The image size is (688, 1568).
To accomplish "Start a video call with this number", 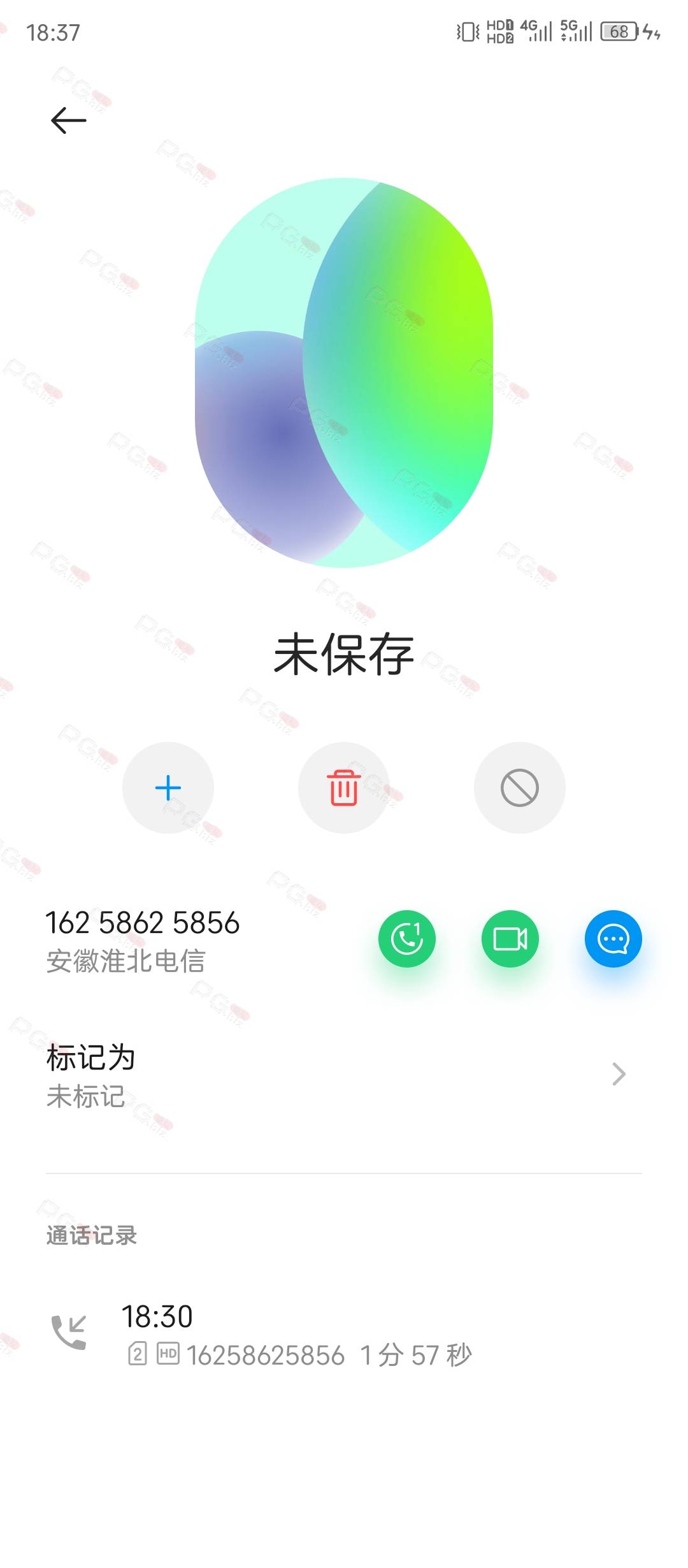I will pyautogui.click(x=510, y=939).
